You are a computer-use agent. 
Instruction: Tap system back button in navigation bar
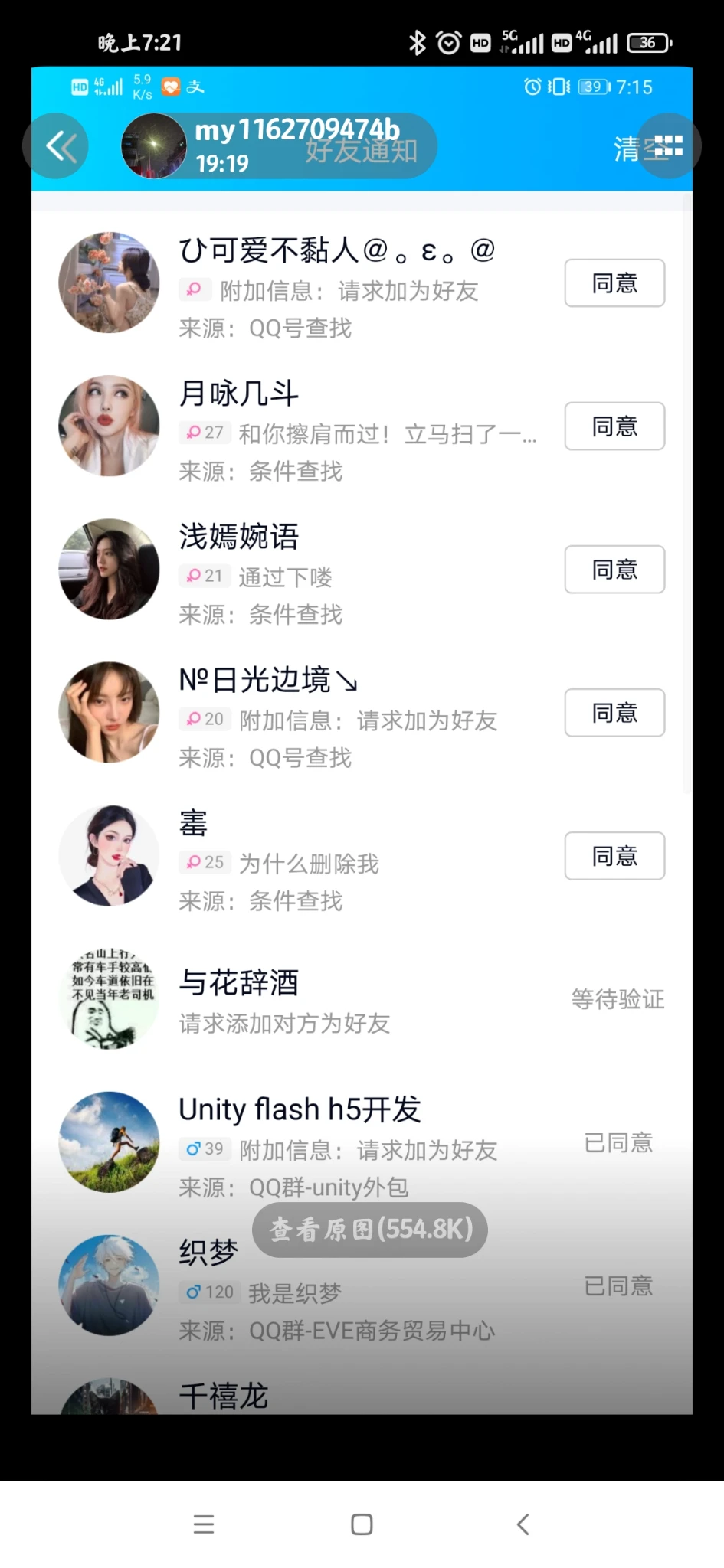(x=523, y=1524)
